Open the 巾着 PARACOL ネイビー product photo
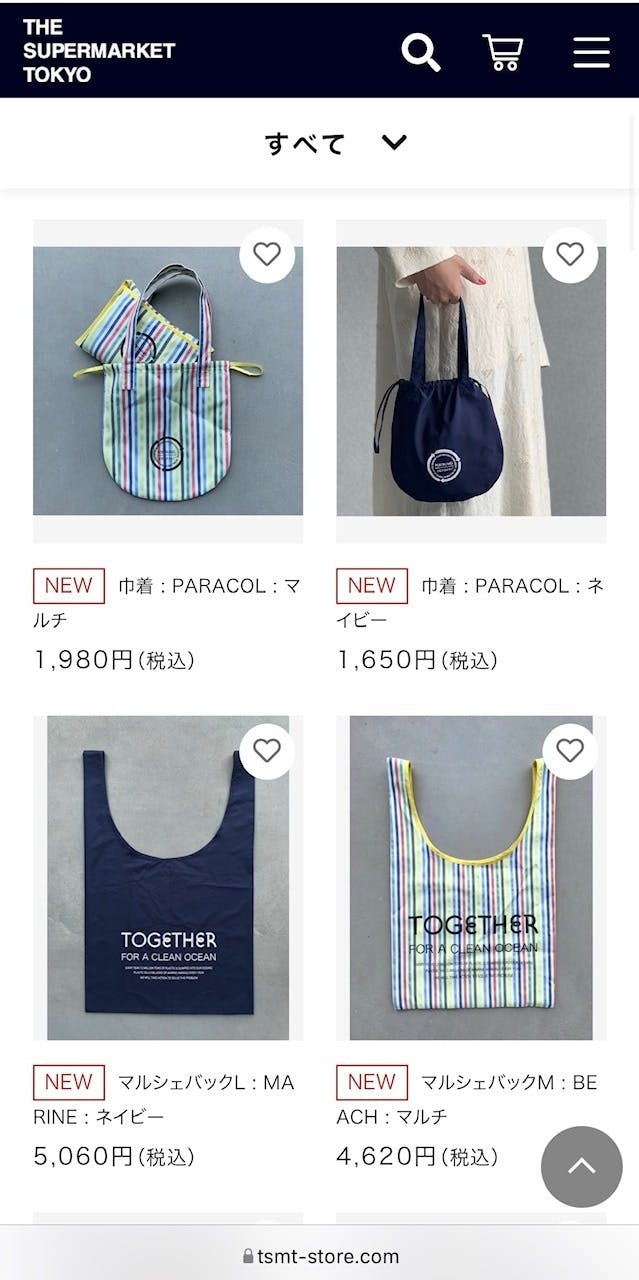 471,380
